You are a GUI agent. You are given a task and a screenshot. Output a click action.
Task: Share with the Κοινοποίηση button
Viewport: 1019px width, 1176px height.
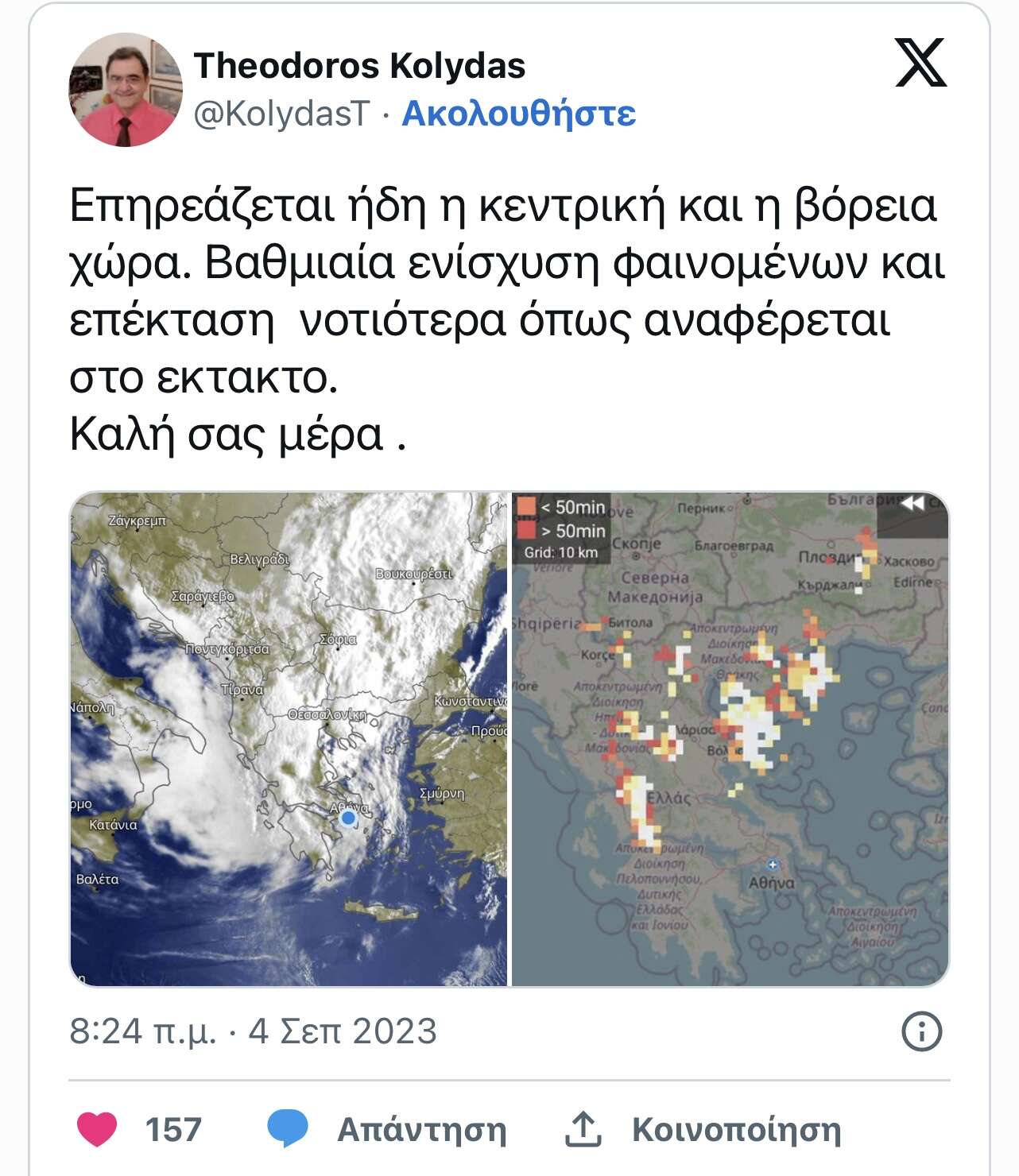point(703,1129)
